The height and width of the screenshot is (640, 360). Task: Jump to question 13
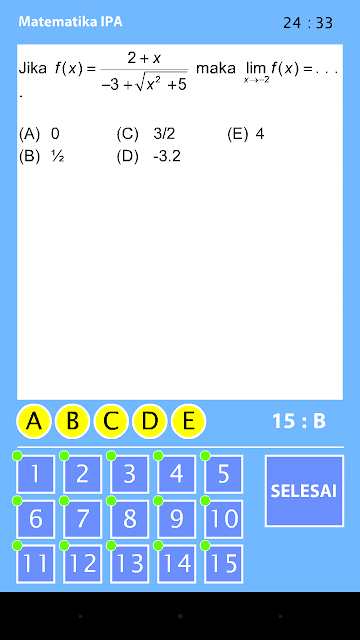[129, 564]
